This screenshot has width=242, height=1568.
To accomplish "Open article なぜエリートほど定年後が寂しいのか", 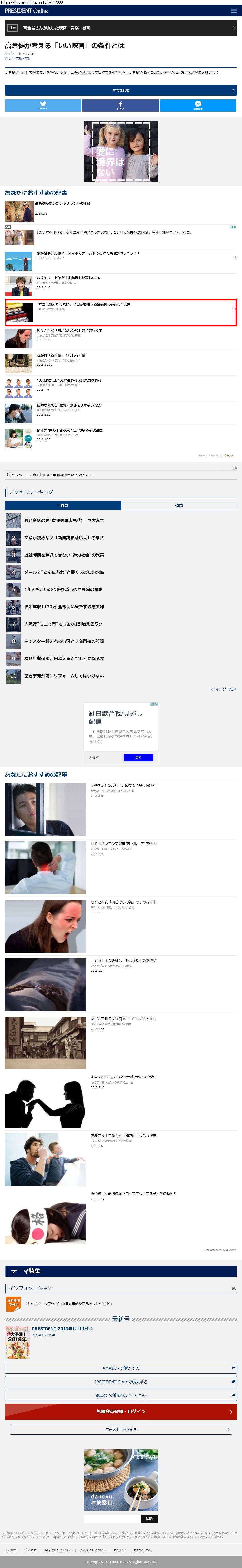I will (x=69, y=277).
